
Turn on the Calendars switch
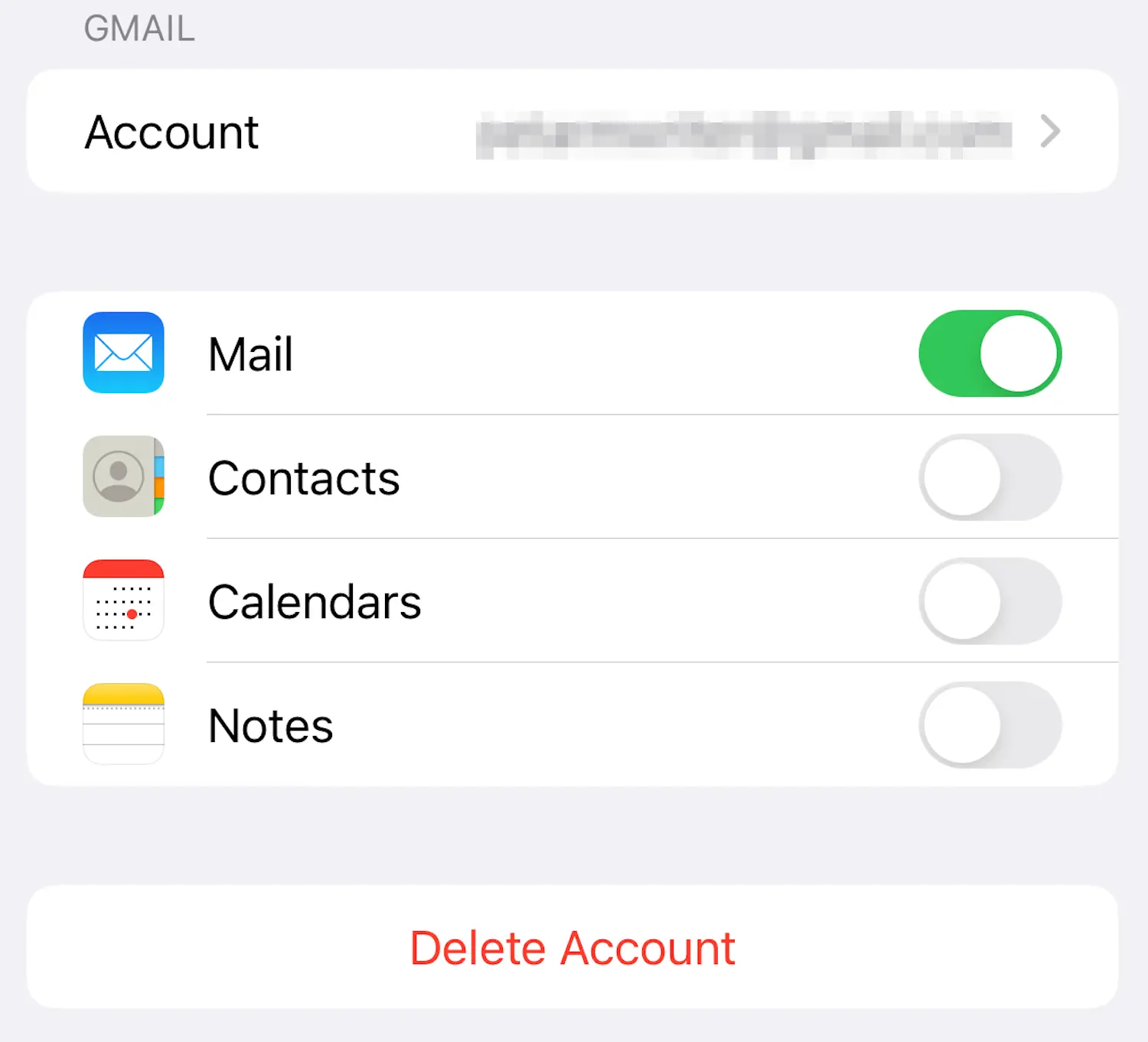[x=990, y=601]
